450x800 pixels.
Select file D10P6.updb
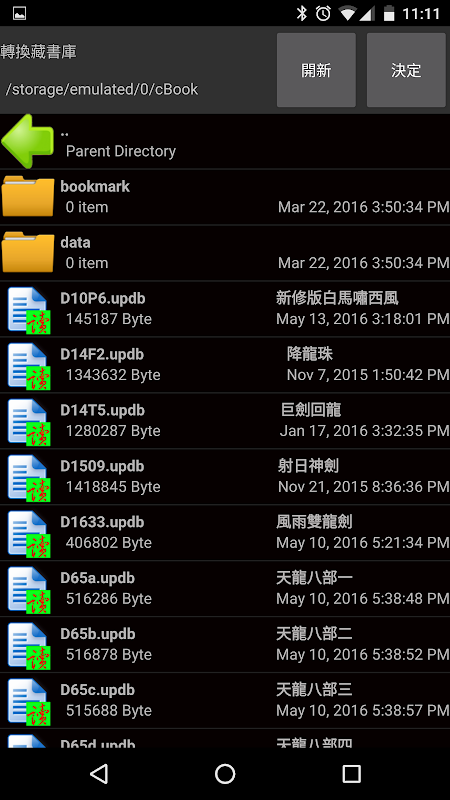click(x=225, y=309)
